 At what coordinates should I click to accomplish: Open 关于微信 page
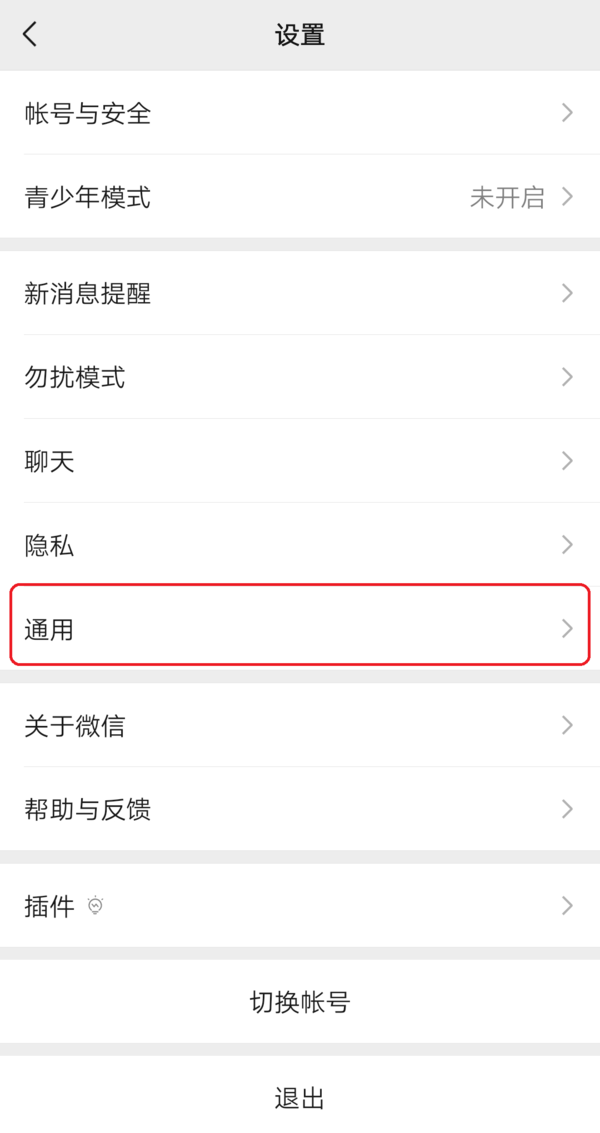[300, 725]
